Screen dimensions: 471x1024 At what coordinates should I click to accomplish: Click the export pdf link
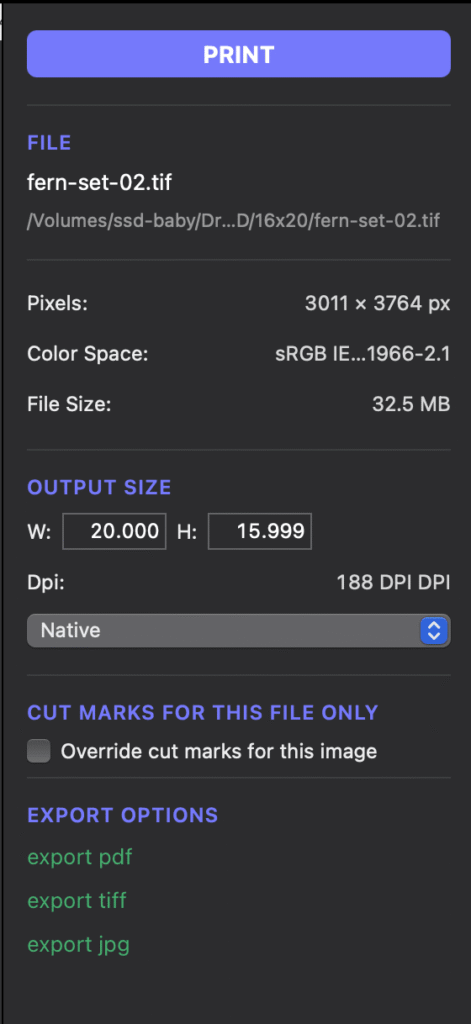click(x=80, y=856)
